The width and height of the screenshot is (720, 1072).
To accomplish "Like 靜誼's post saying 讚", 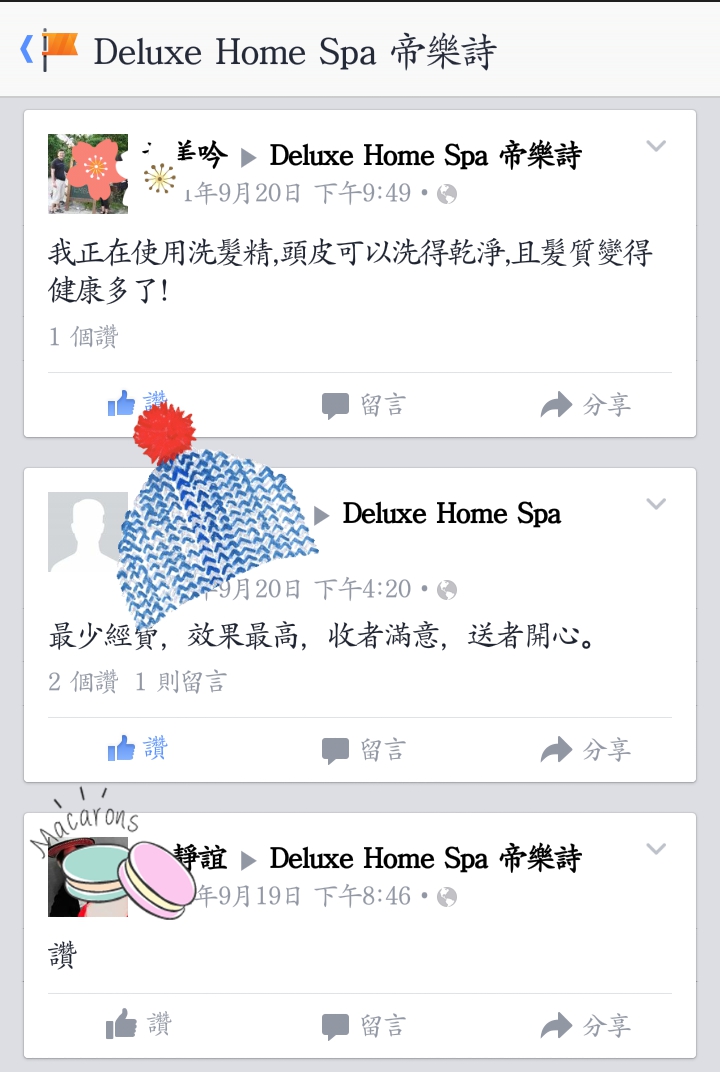I will point(138,1025).
